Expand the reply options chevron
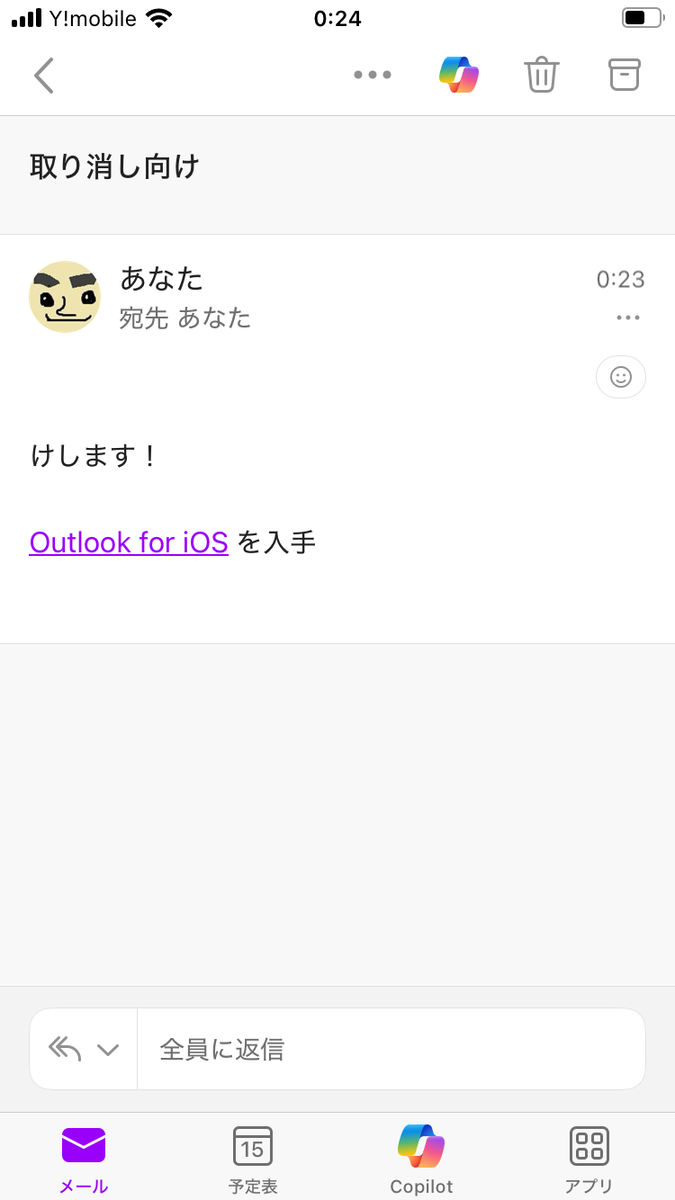The height and width of the screenshot is (1200, 675). click(108, 1049)
